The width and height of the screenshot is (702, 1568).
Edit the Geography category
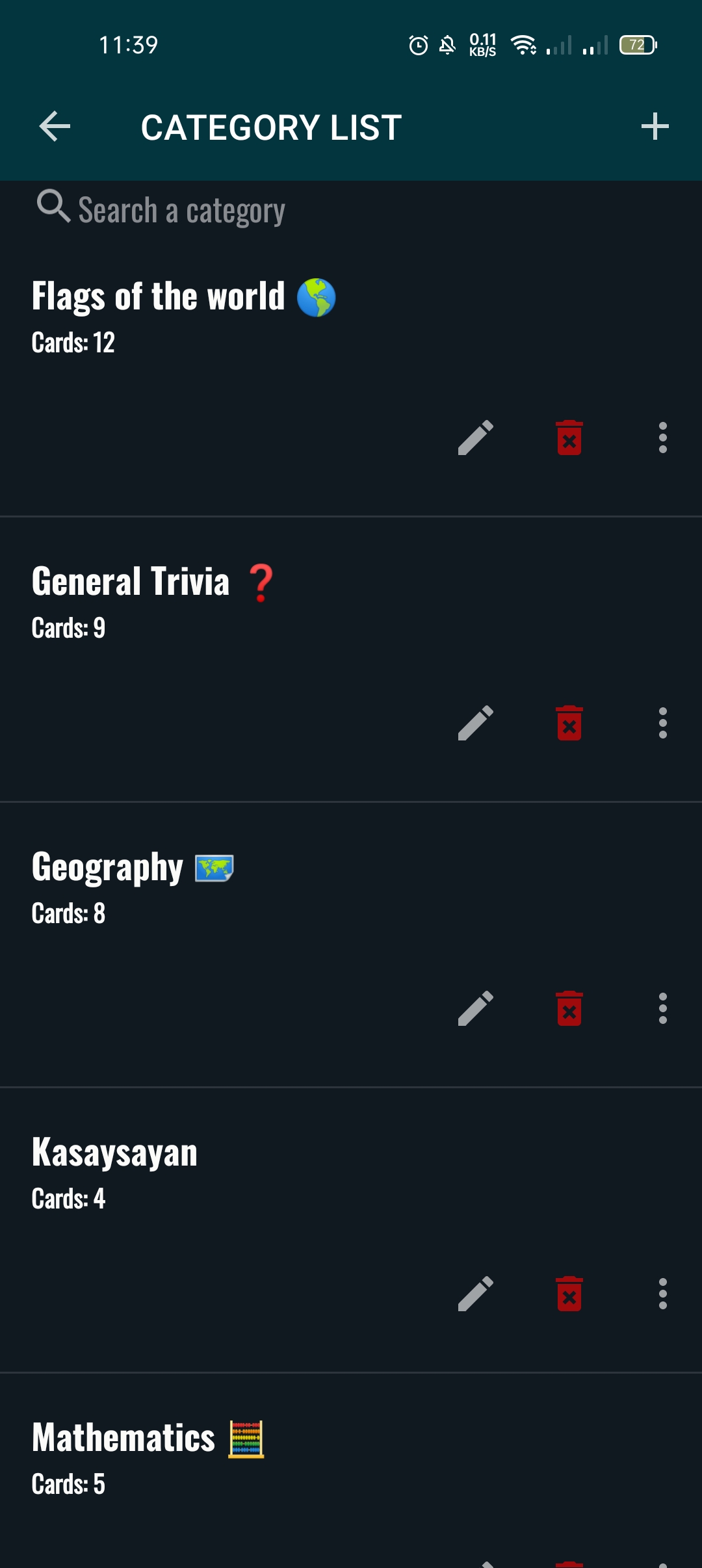coord(476,1008)
